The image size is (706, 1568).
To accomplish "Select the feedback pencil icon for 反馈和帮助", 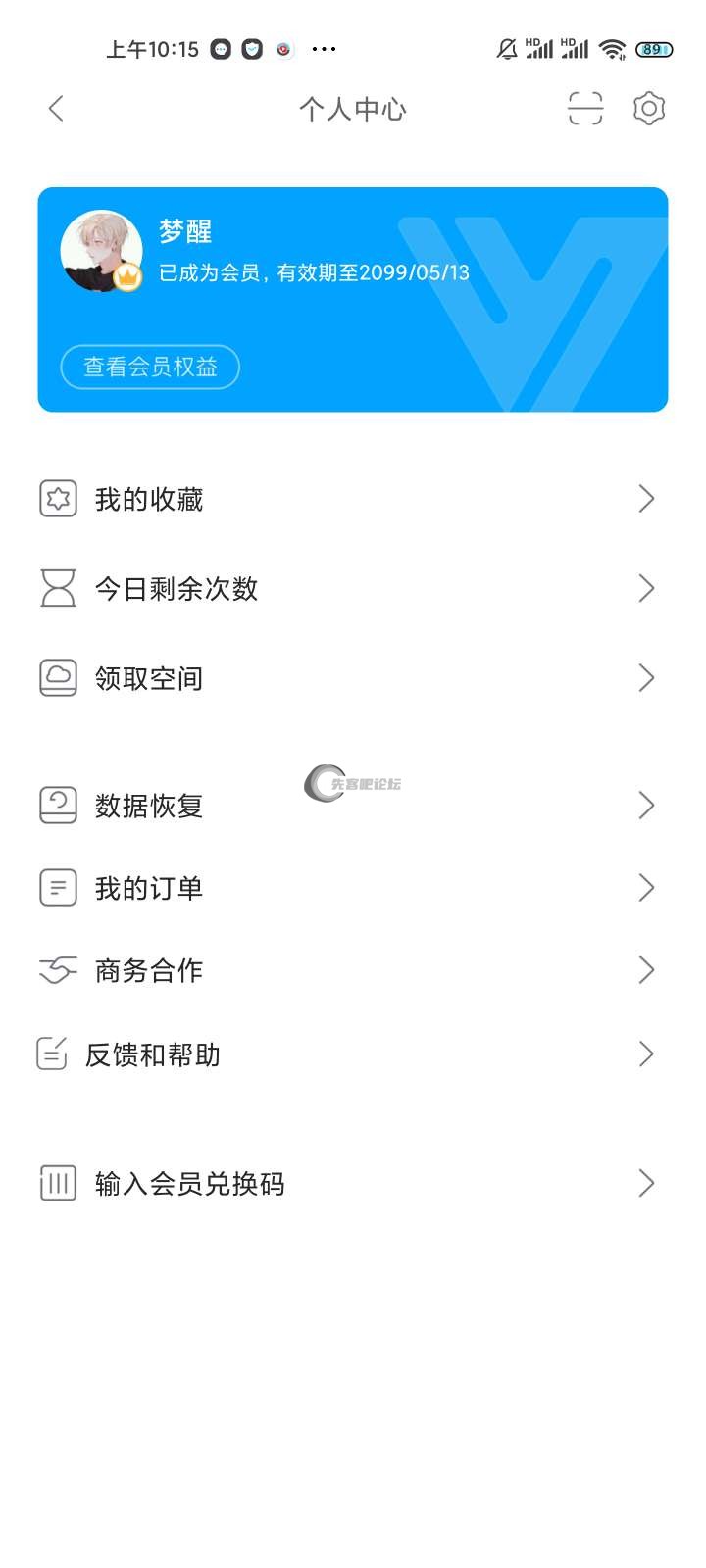I will tap(57, 1054).
